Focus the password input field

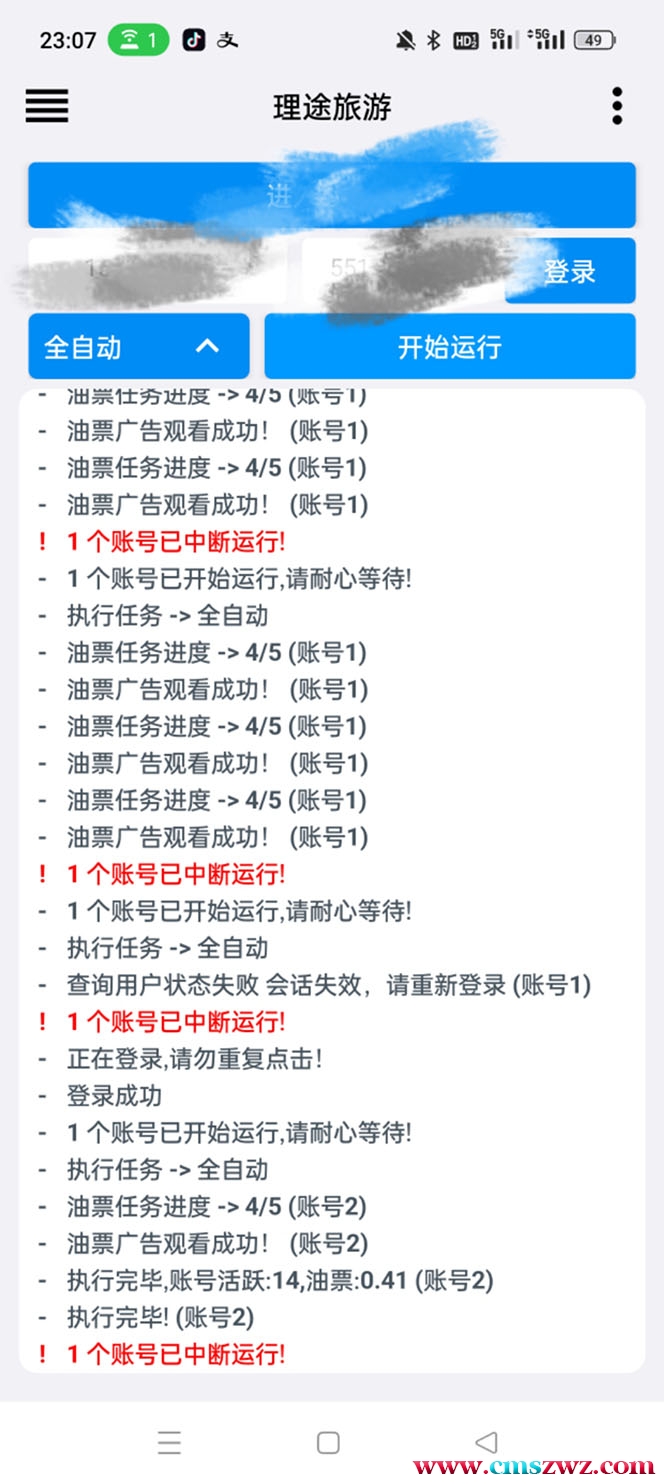[x=400, y=270]
